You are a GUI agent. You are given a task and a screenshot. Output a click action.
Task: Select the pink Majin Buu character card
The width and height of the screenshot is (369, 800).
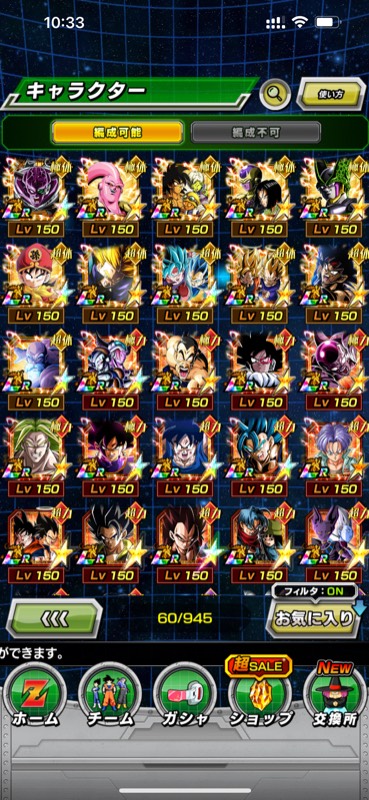pyautogui.click(x=110, y=197)
